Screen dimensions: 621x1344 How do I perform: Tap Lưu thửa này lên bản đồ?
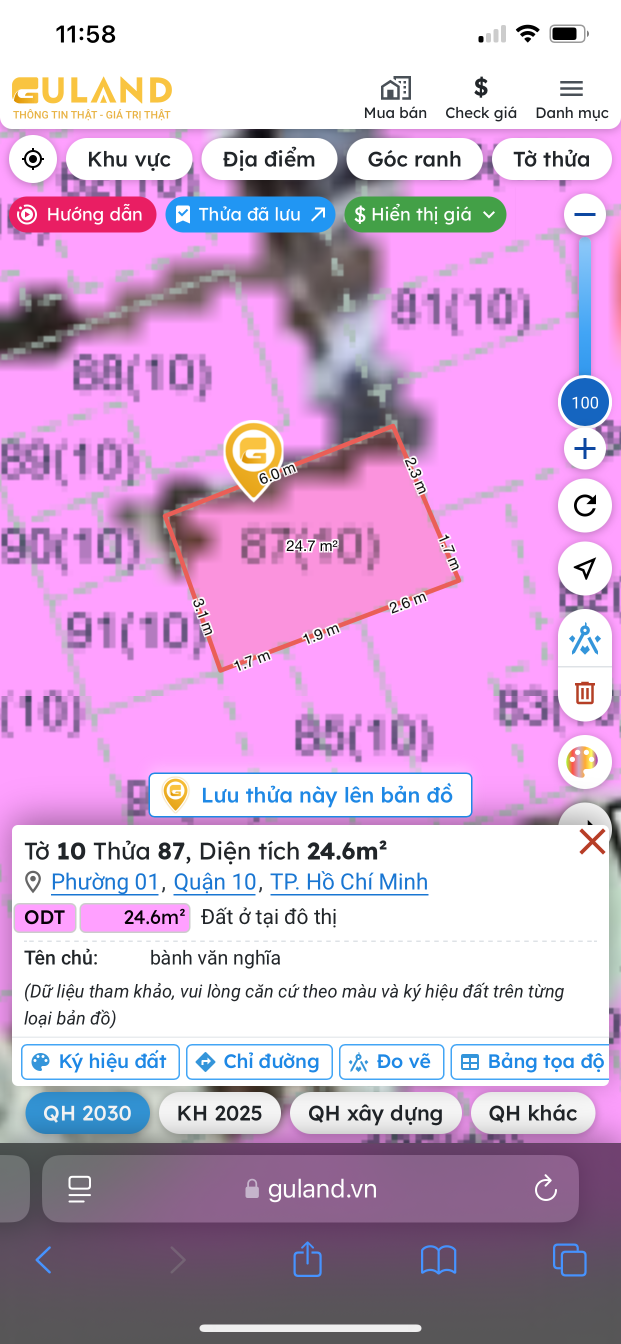coord(310,795)
